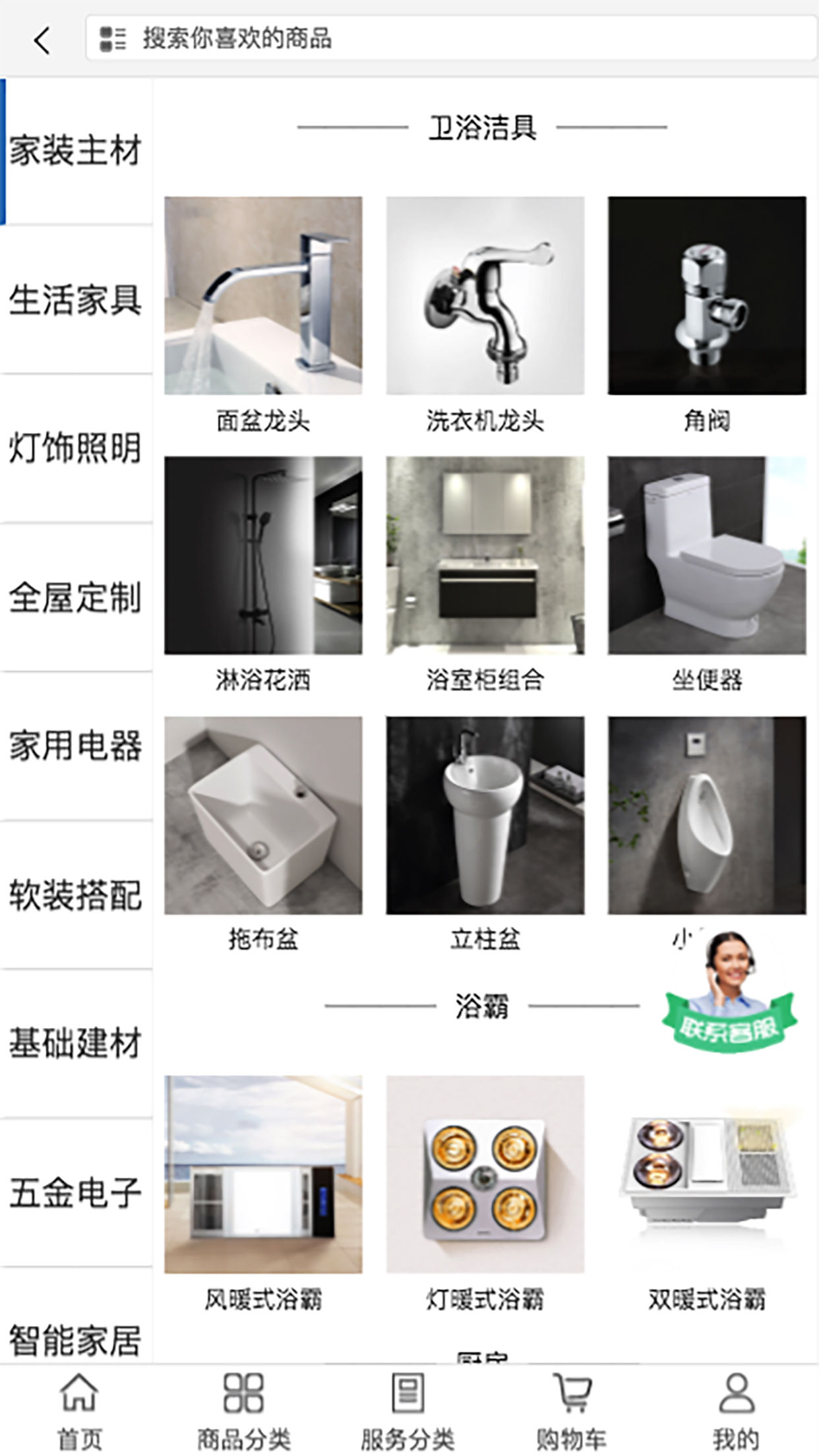
Task: Contact customer service via 联系客服
Action: click(729, 991)
